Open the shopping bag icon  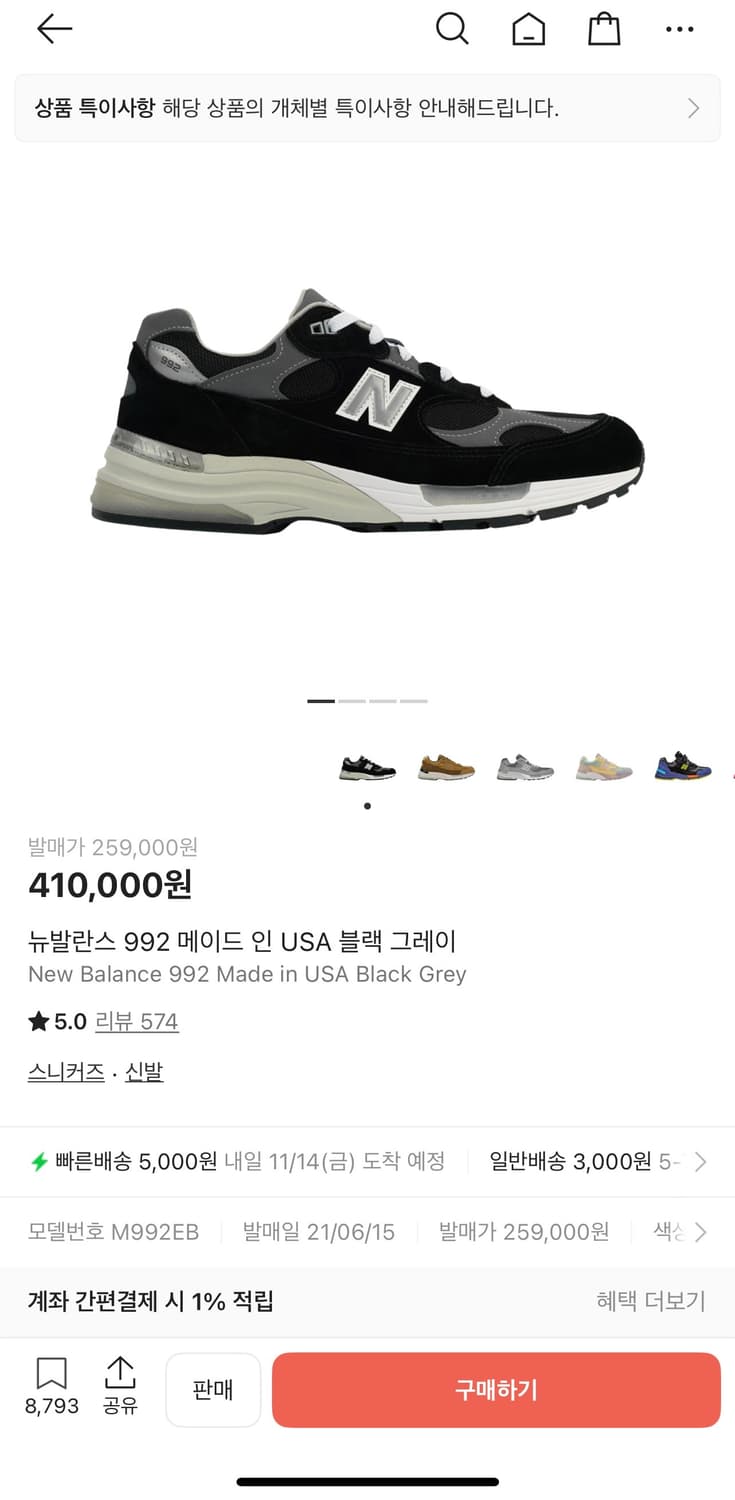click(x=603, y=28)
